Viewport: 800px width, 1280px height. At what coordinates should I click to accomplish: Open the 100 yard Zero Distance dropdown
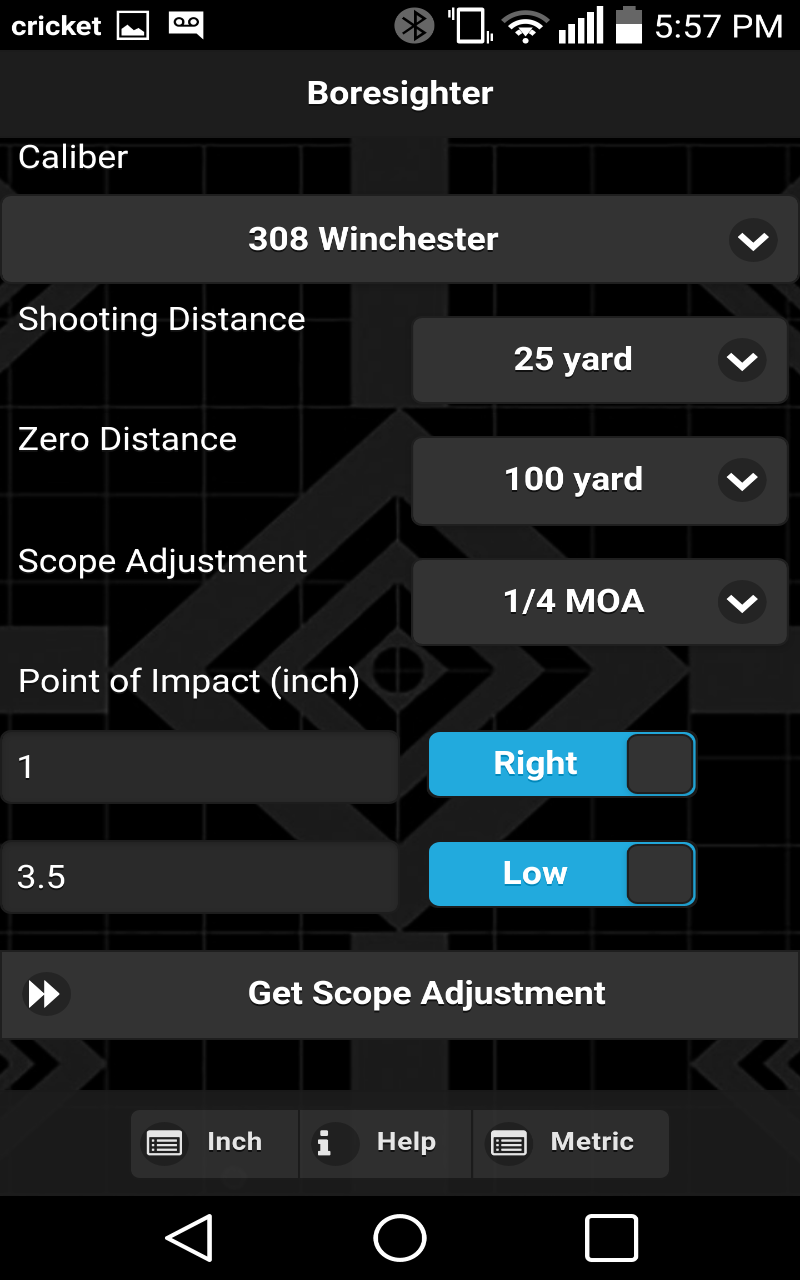click(598, 480)
